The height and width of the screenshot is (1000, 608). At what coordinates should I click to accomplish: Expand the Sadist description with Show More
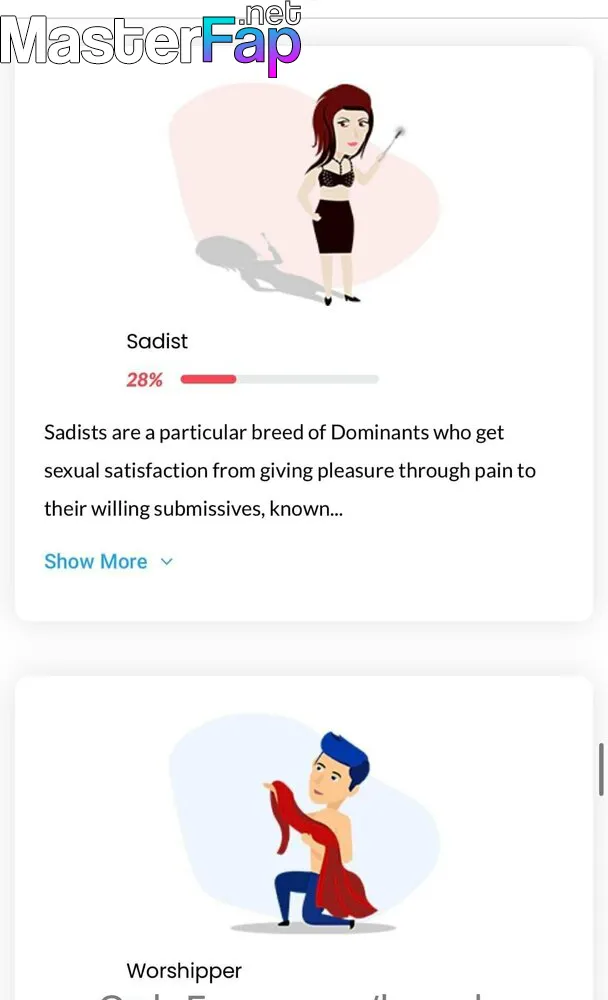108,561
